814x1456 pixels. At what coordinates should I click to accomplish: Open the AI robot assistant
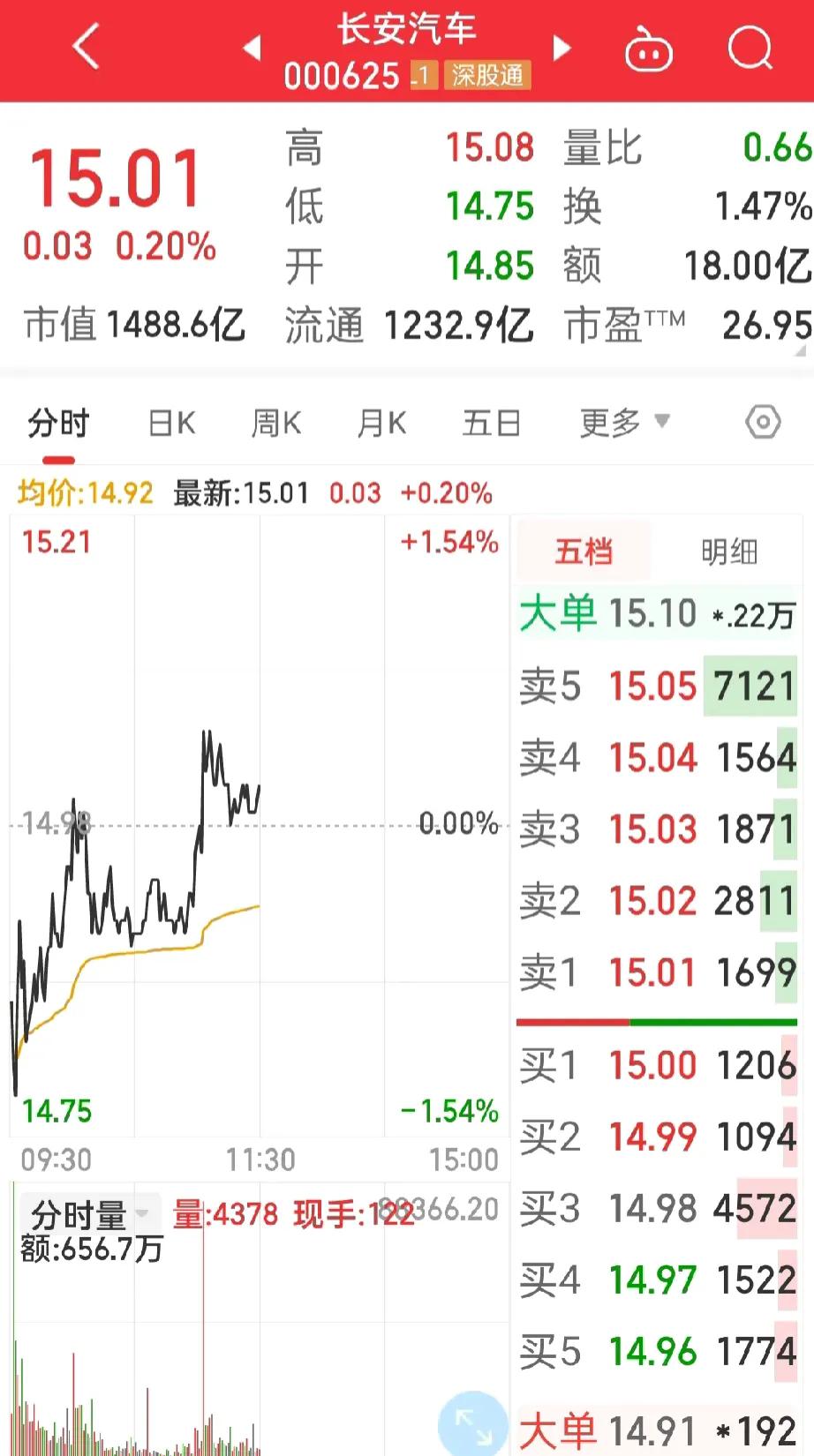(649, 50)
